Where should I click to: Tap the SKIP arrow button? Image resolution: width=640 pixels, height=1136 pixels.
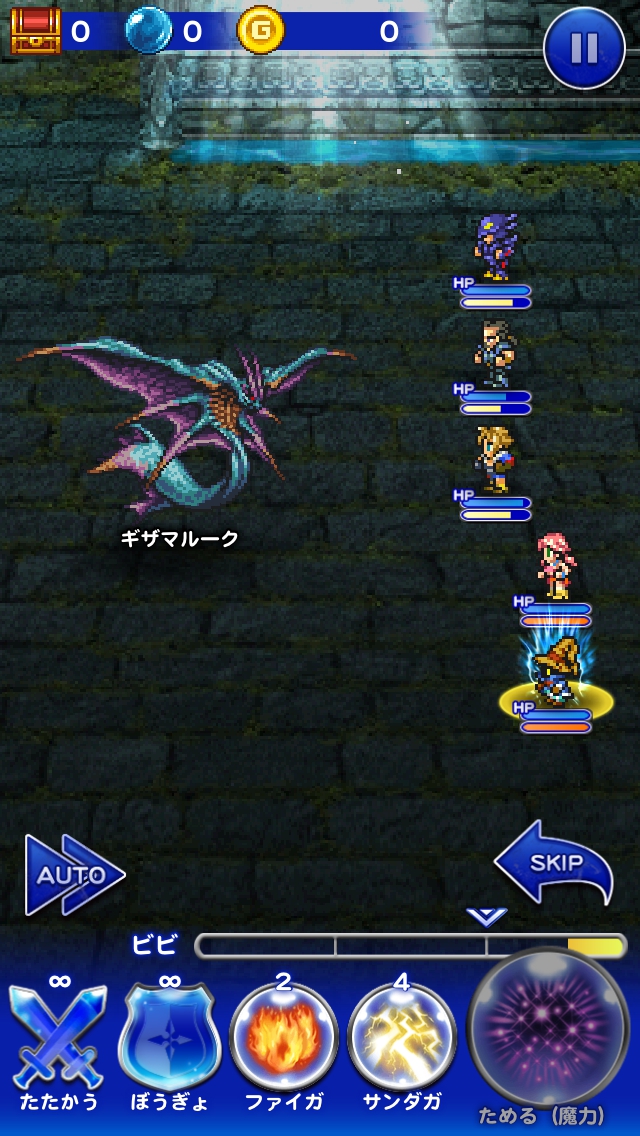[x=553, y=863]
